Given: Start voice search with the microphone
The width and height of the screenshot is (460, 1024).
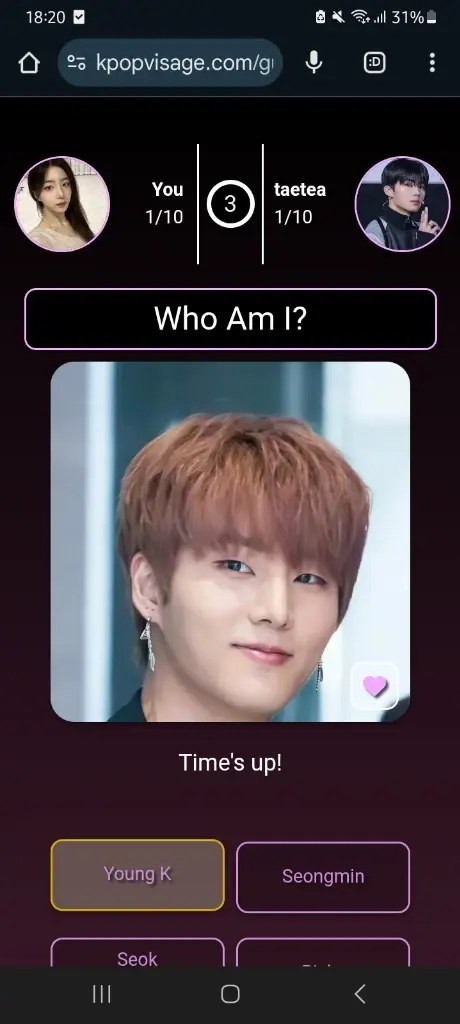Looking at the screenshot, I should [314, 63].
